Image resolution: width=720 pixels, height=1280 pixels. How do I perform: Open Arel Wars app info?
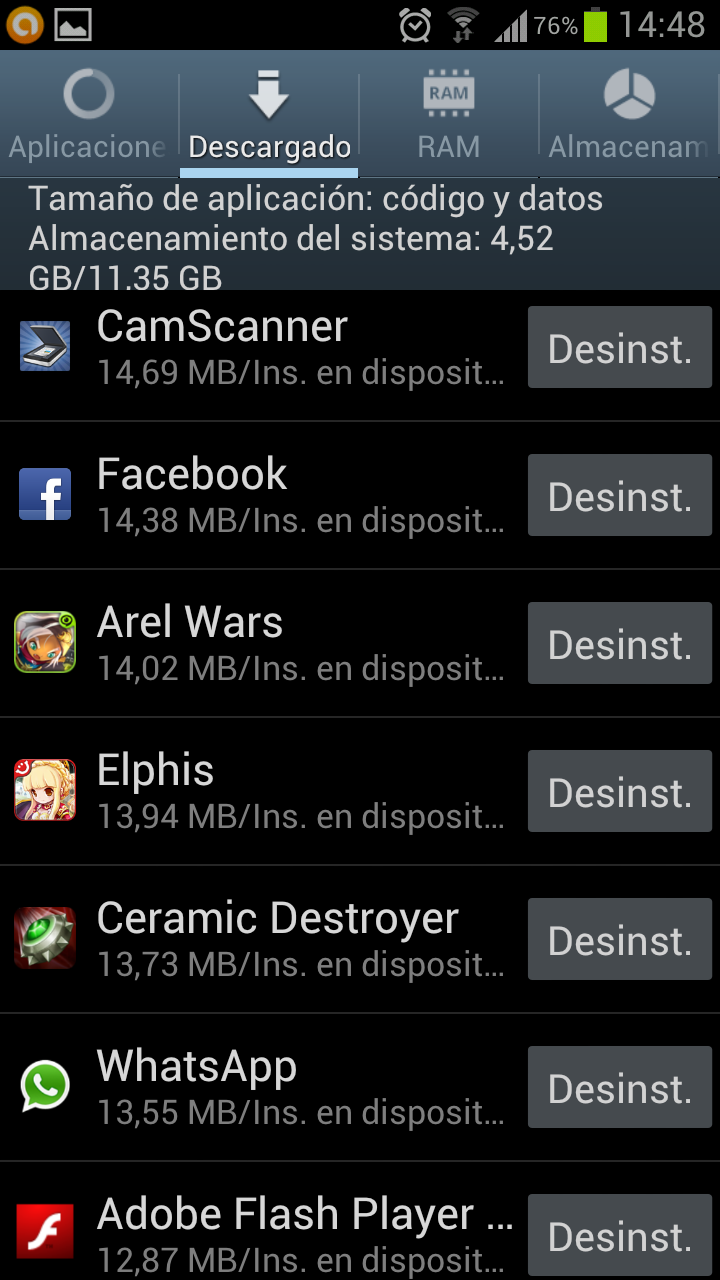point(262,643)
